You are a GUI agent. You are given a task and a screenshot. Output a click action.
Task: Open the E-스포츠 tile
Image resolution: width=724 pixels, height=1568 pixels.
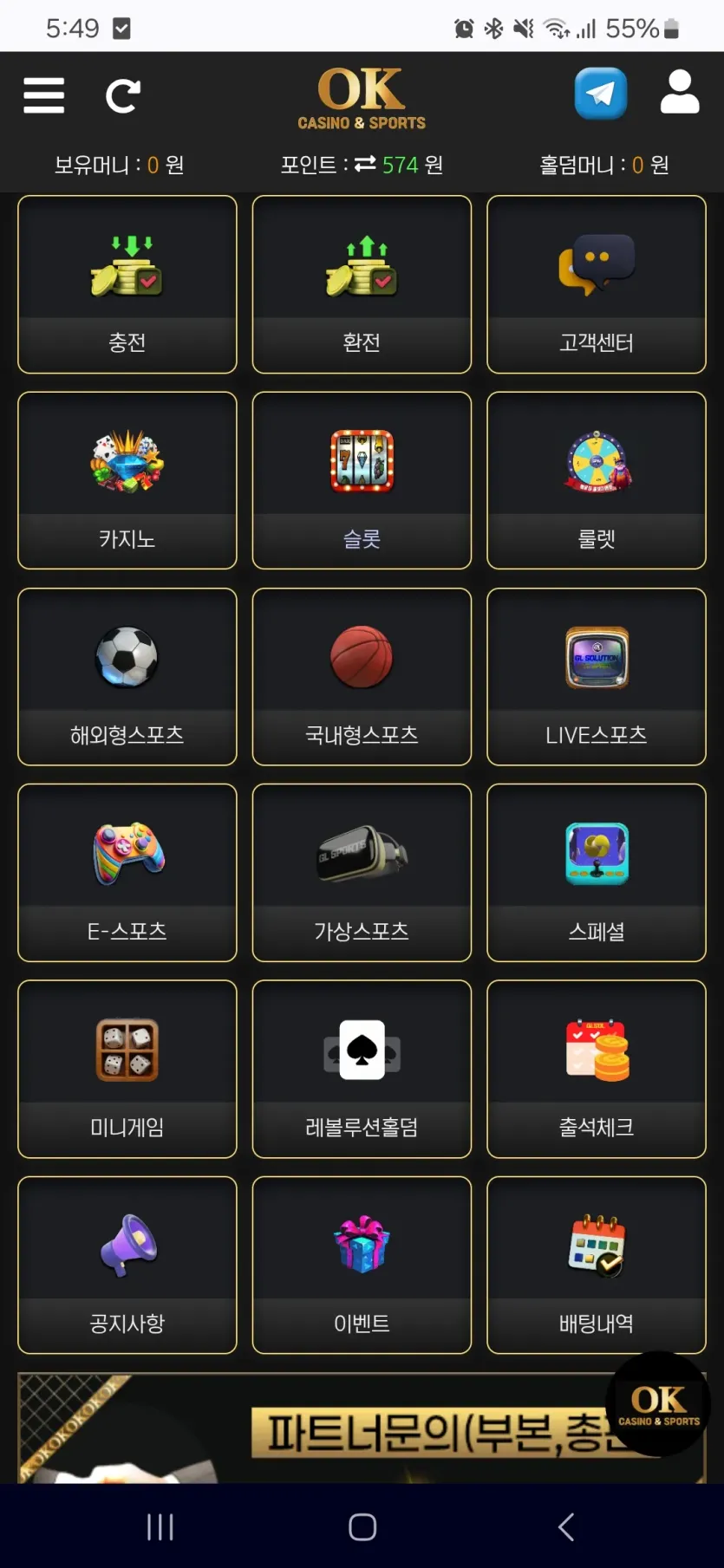[127, 873]
